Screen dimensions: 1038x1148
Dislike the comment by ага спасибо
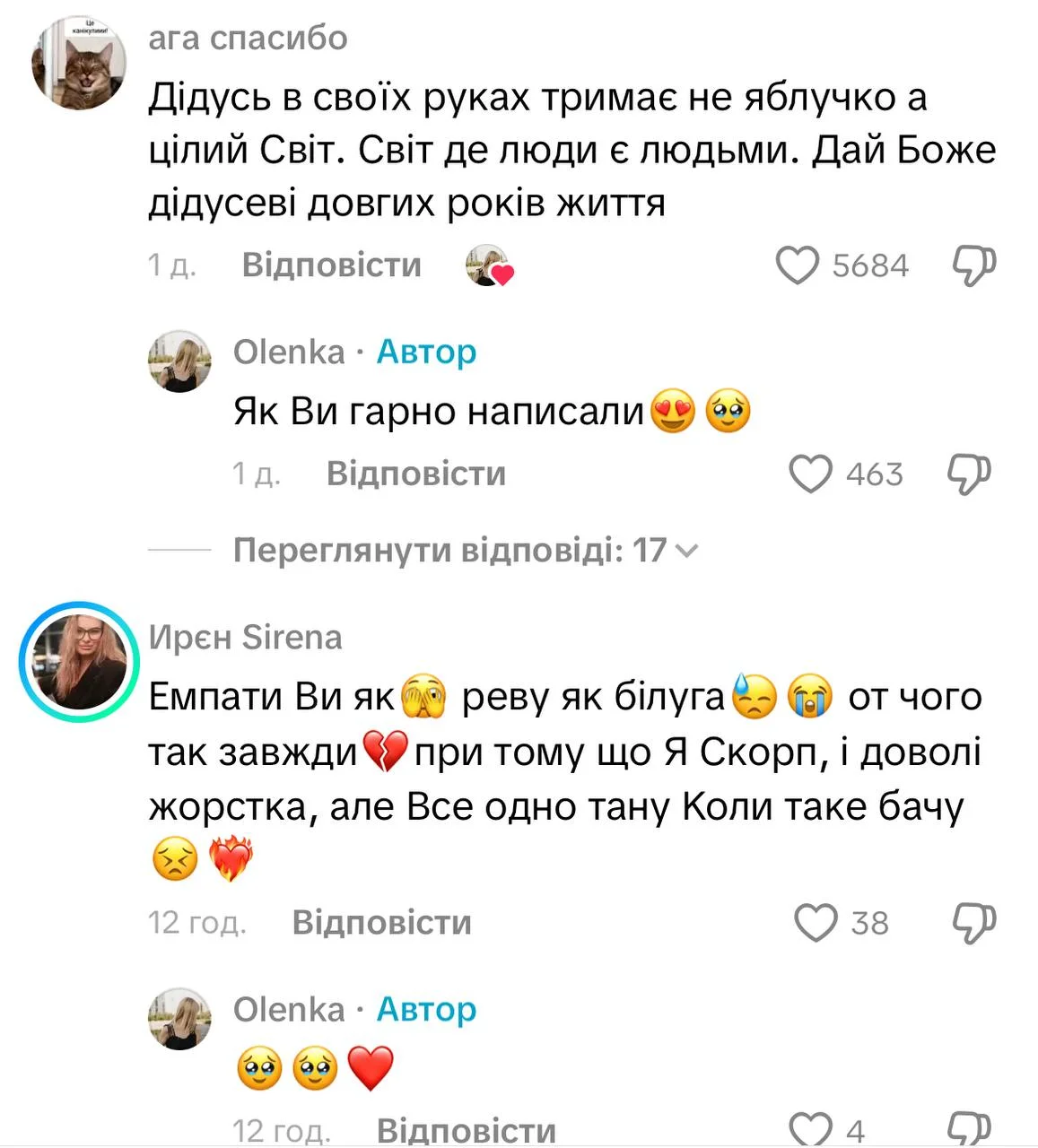(973, 265)
